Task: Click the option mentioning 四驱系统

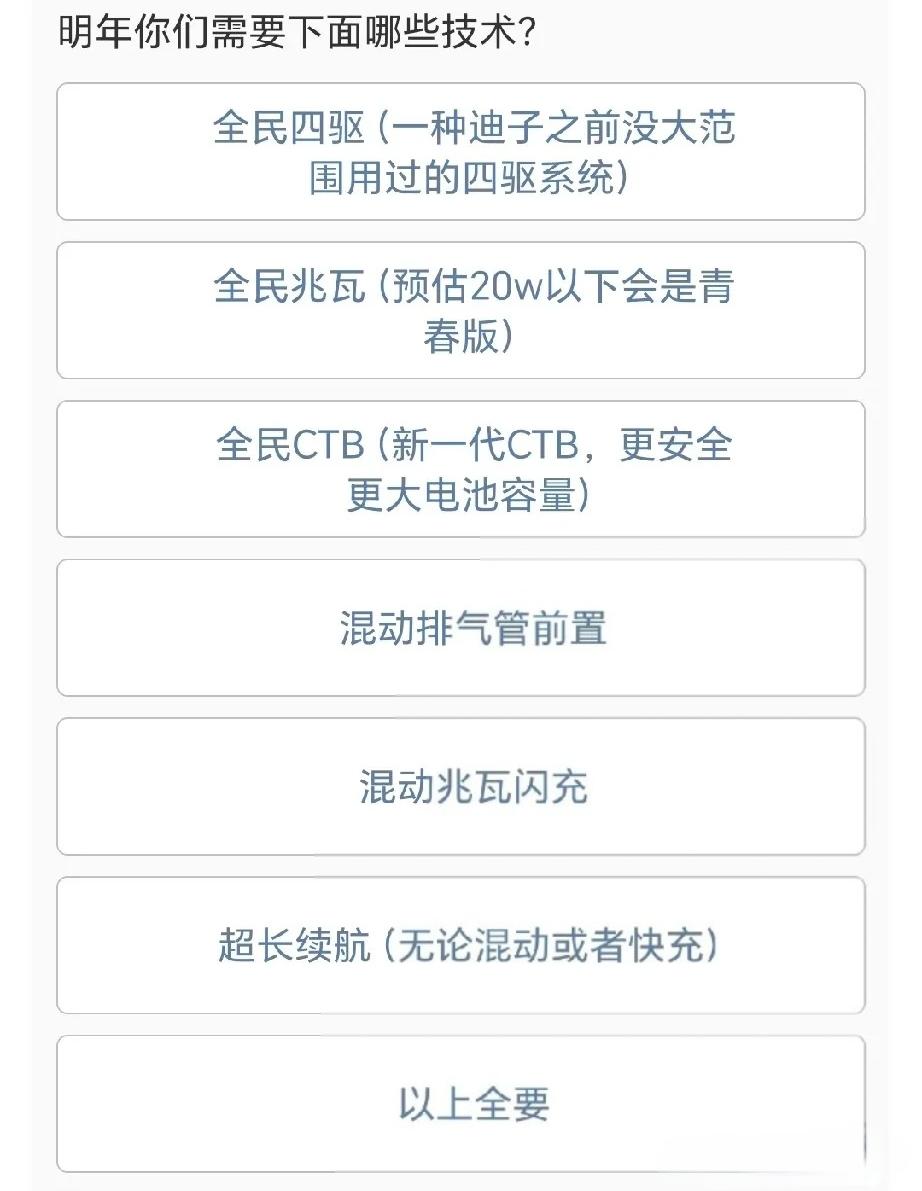Action: (x=460, y=152)
